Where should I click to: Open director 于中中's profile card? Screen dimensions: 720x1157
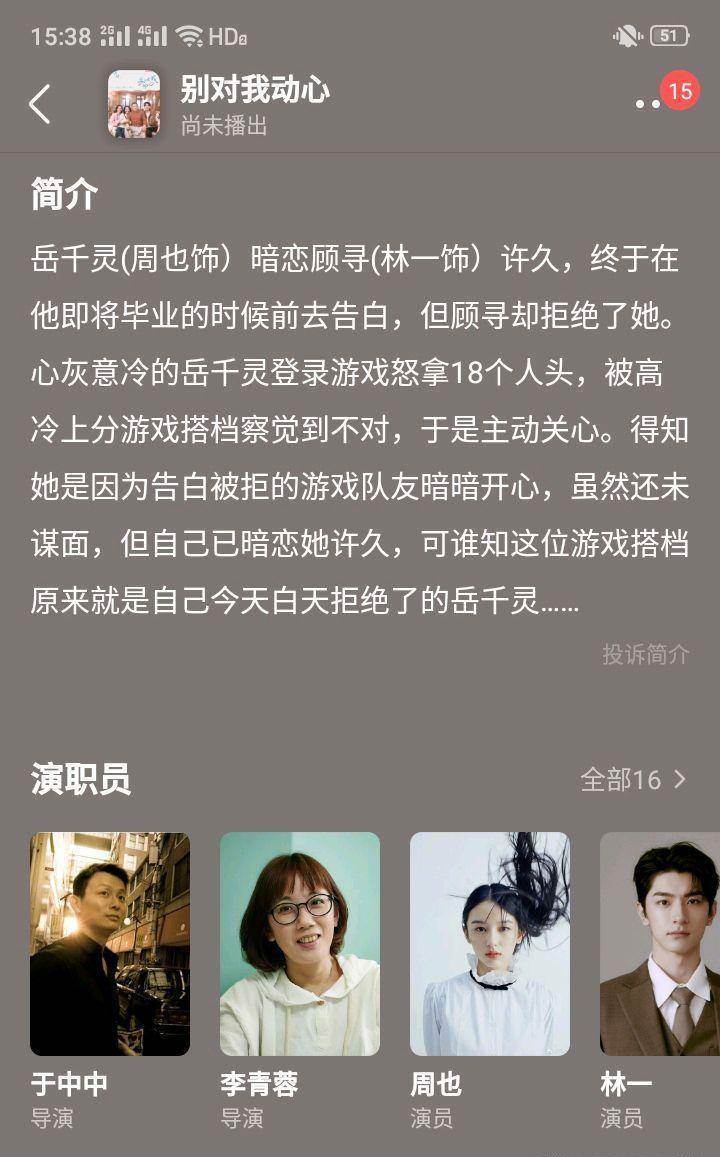pos(110,943)
